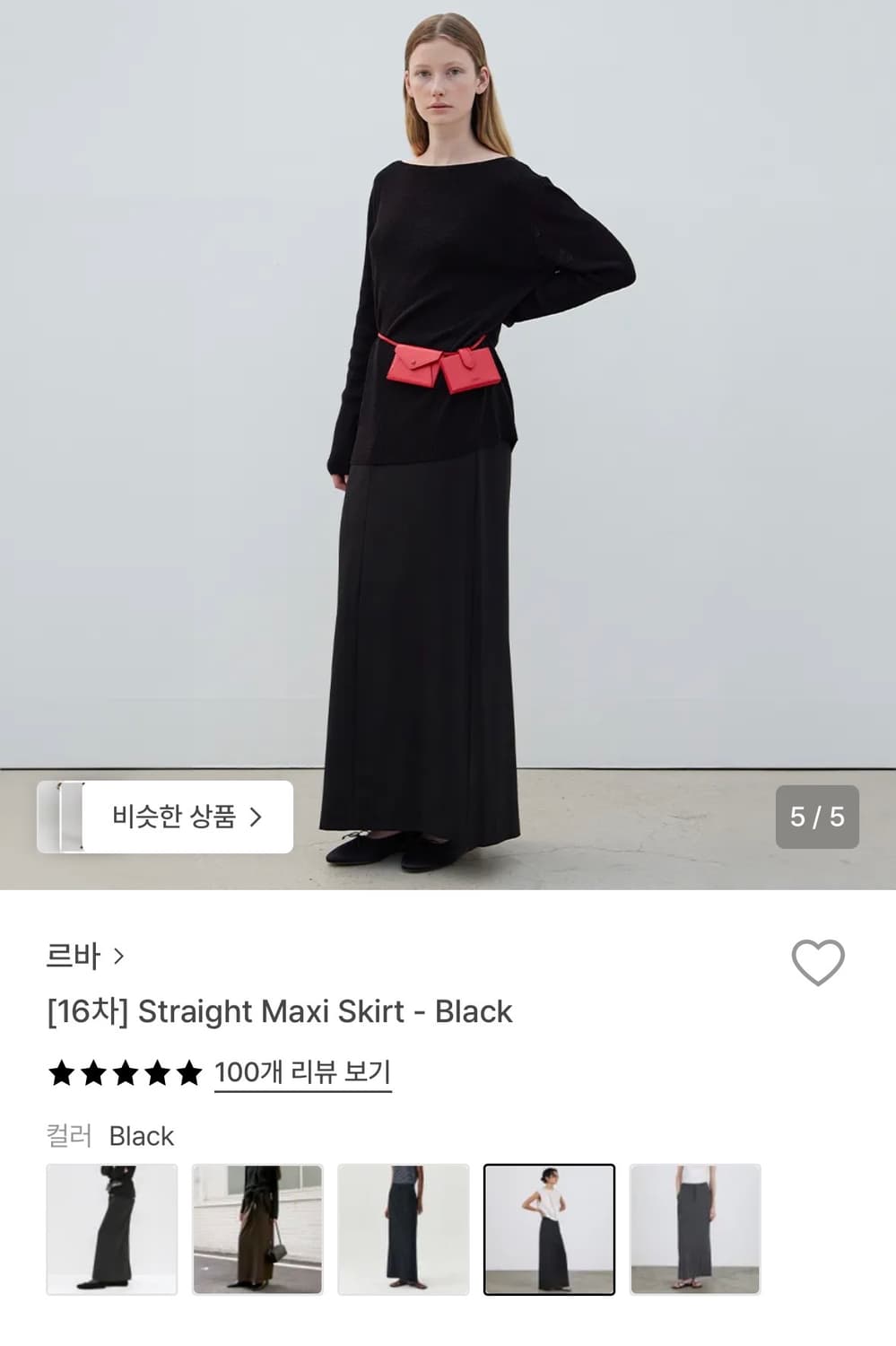Click the 5/5 image counter badge

click(x=818, y=817)
